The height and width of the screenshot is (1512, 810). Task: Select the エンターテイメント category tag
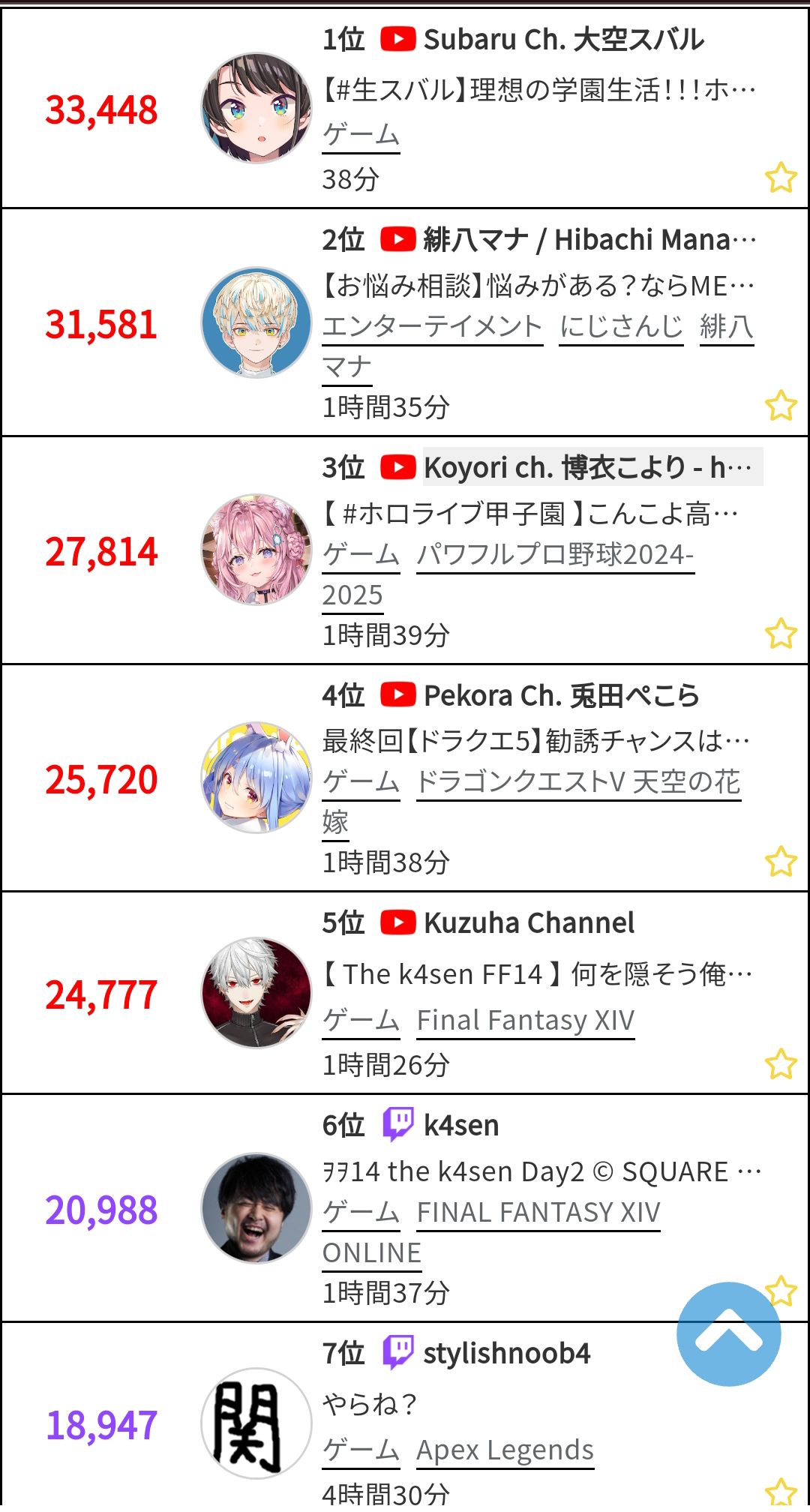click(432, 326)
